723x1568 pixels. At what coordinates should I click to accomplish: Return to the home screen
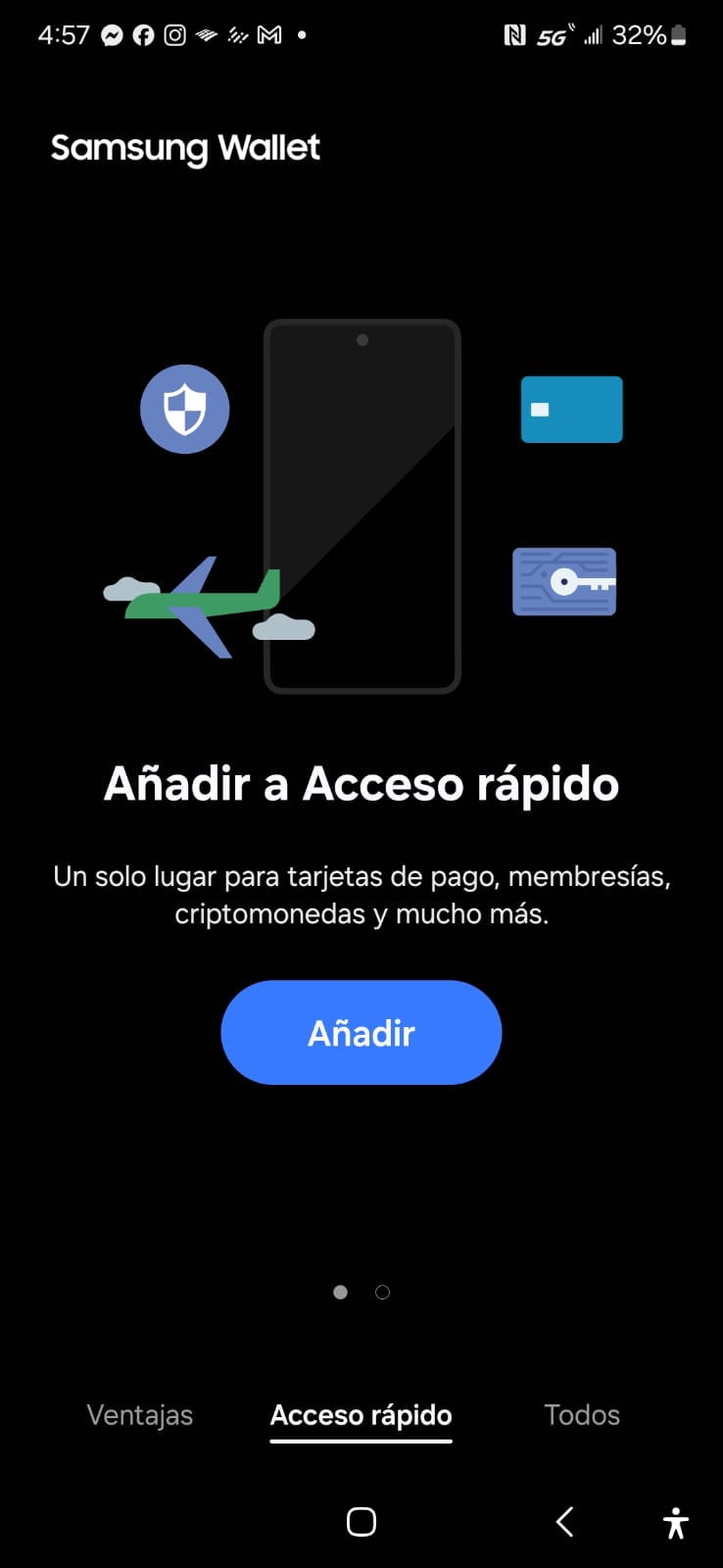click(361, 1522)
